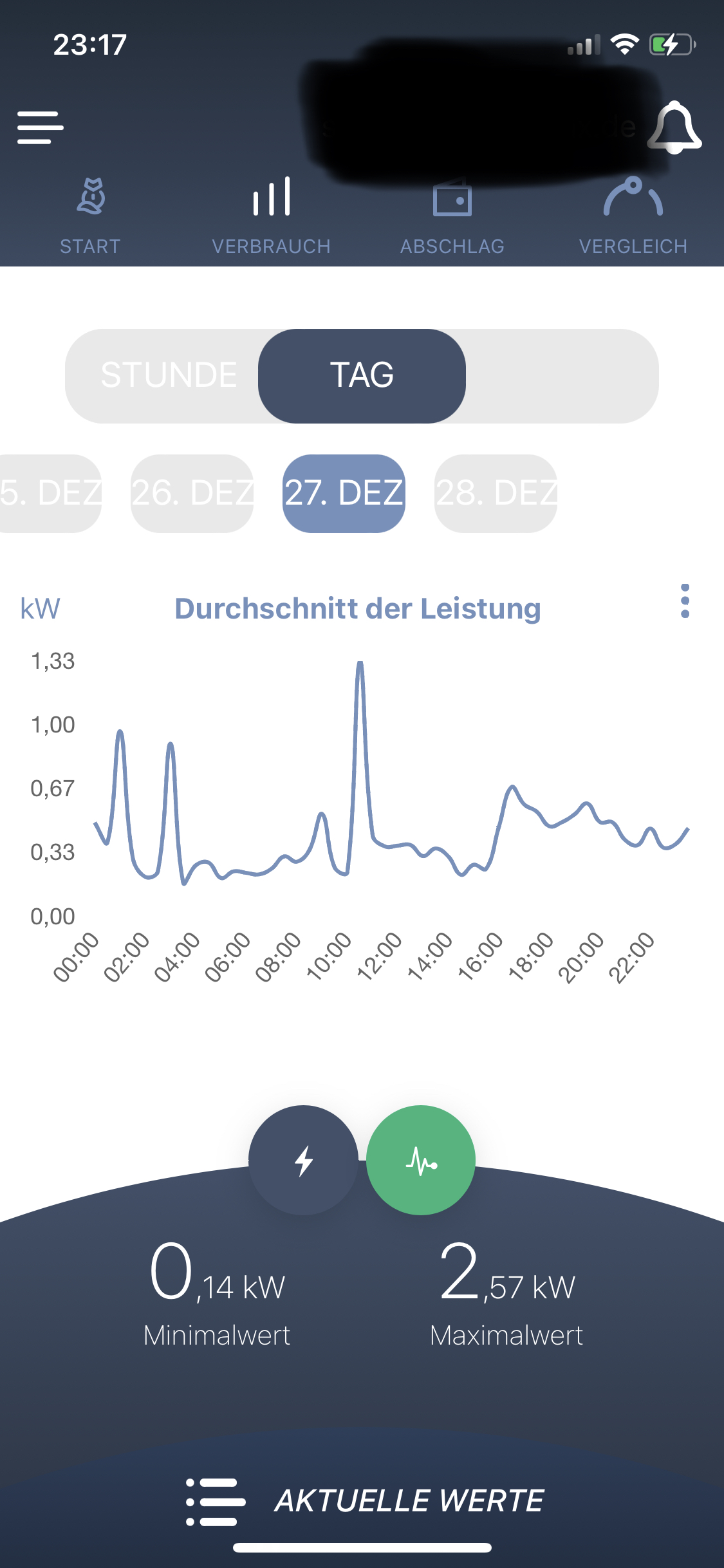Choose the 27. Dez date chip
Image resolution: width=724 pixels, height=1568 pixels.
click(344, 493)
